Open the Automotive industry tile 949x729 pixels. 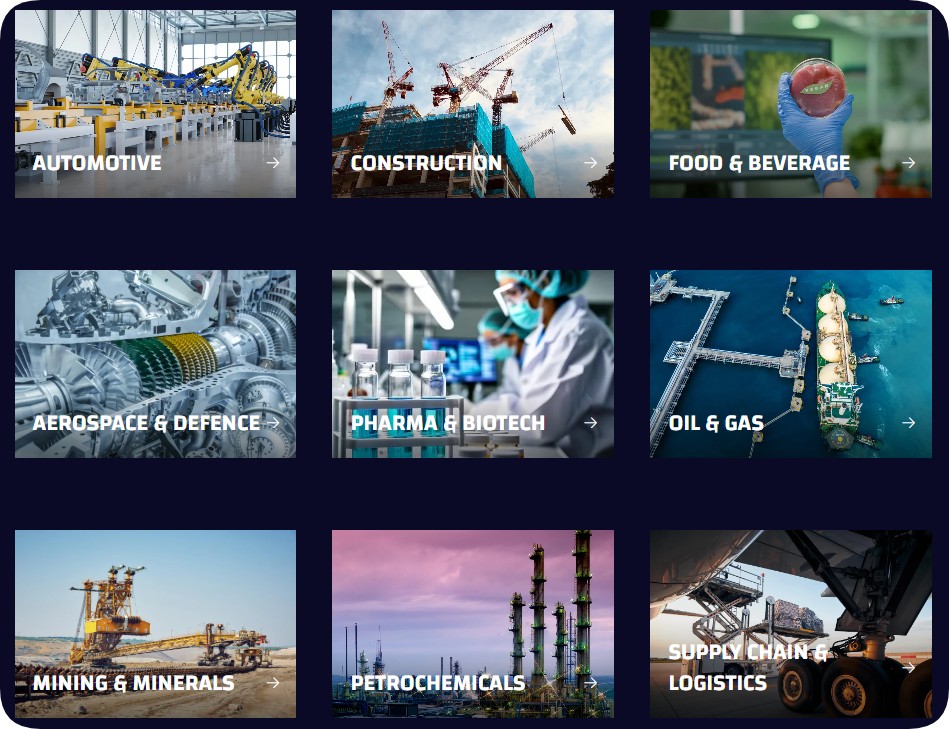[x=155, y=104]
